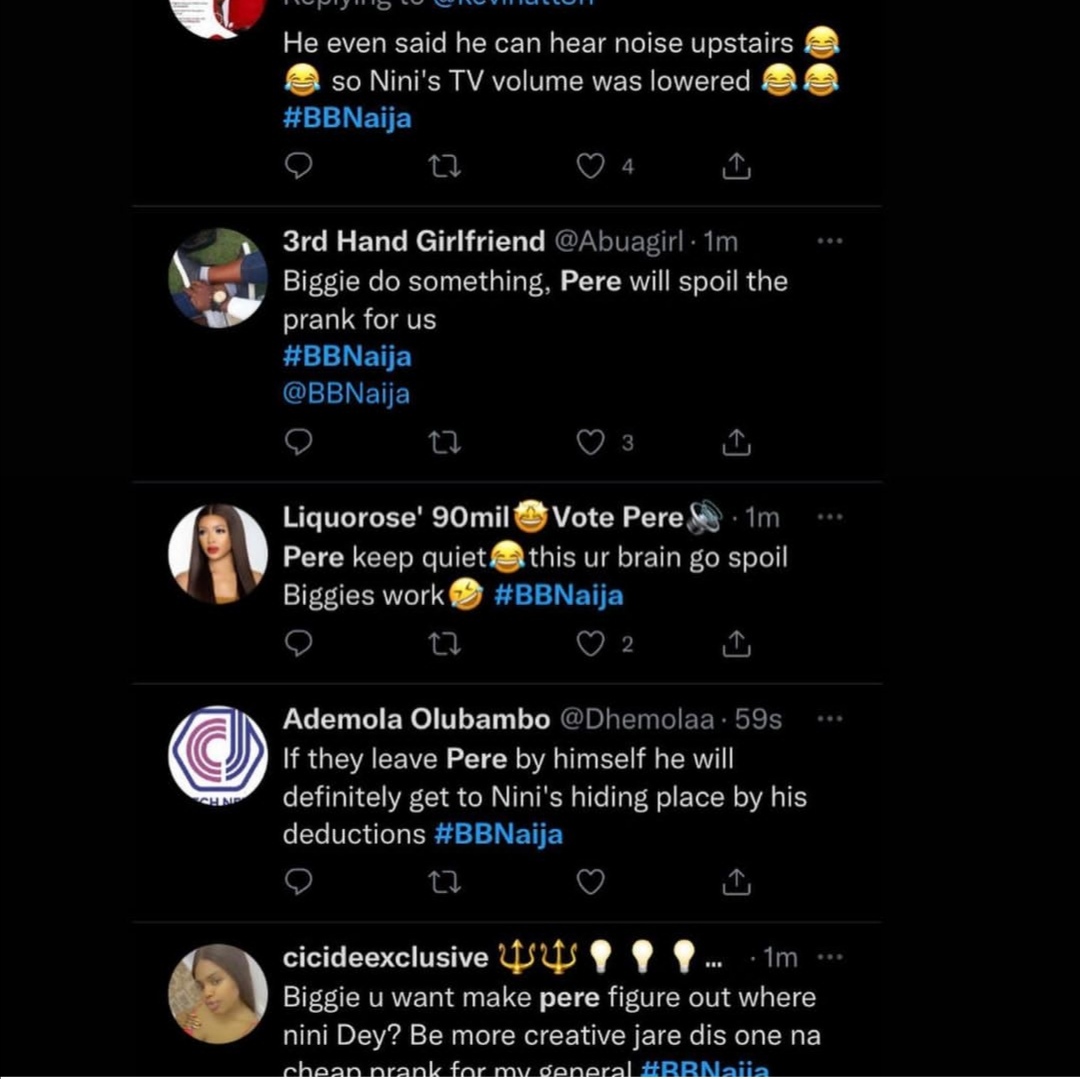The image size is (1080, 1079).
Task: Open overflow menu on 3rd Hand Girlfriend's tweet
Action: (x=830, y=241)
